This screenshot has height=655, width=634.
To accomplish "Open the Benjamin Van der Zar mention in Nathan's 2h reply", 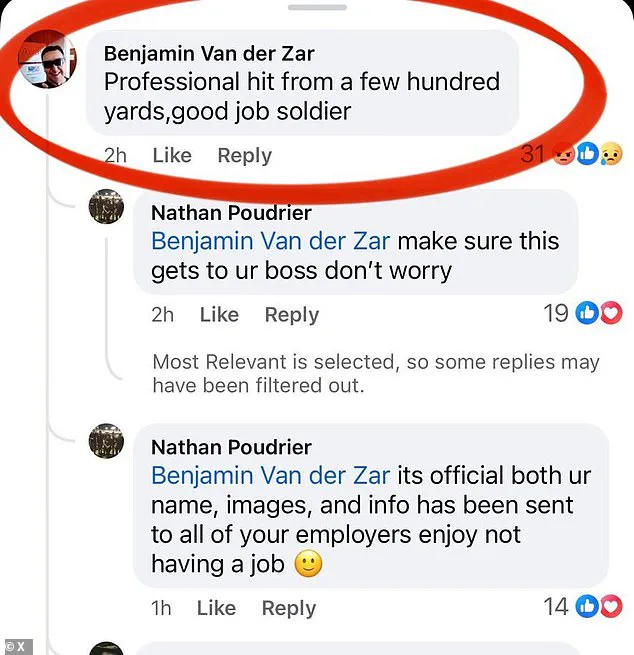I will tap(268, 241).
